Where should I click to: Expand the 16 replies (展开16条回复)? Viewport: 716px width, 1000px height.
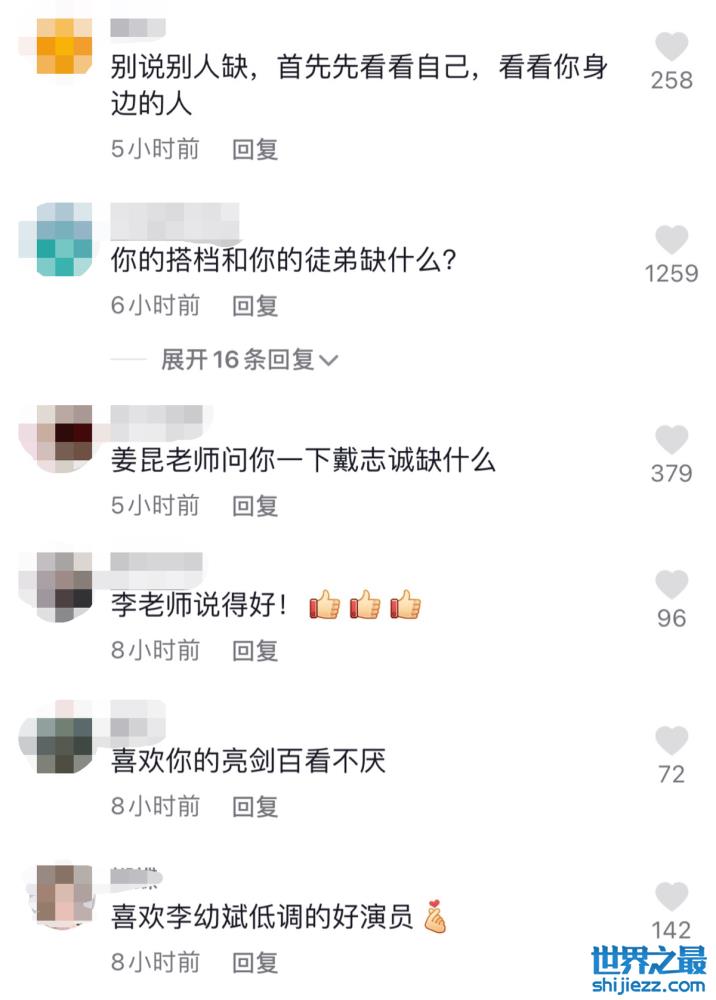(x=250, y=359)
